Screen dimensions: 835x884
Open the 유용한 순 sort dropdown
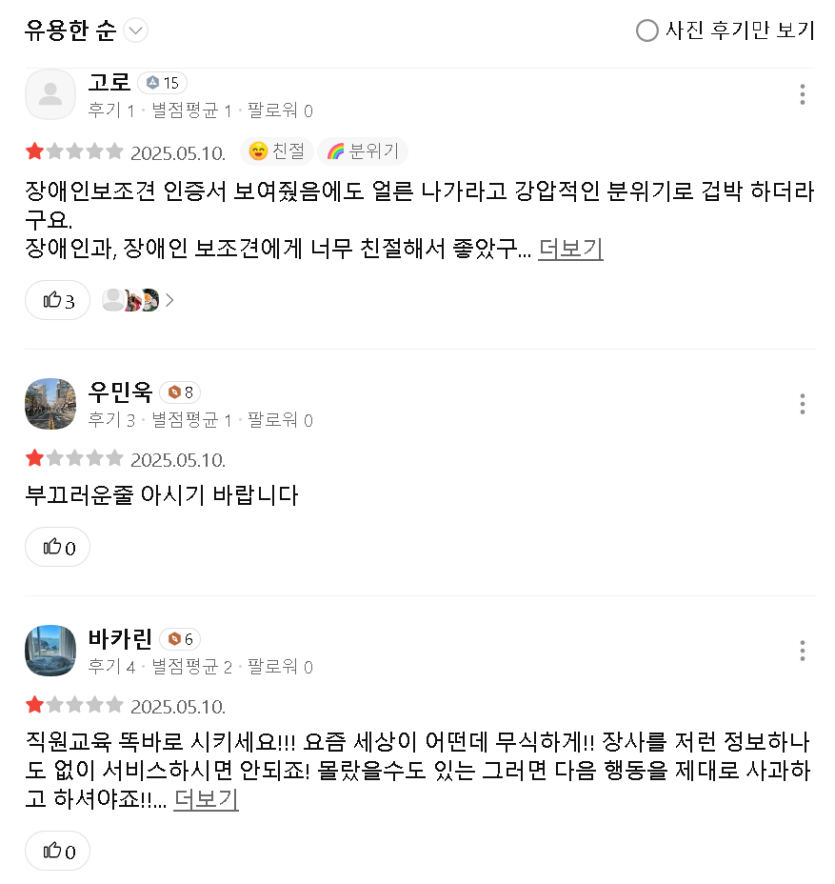point(85,31)
